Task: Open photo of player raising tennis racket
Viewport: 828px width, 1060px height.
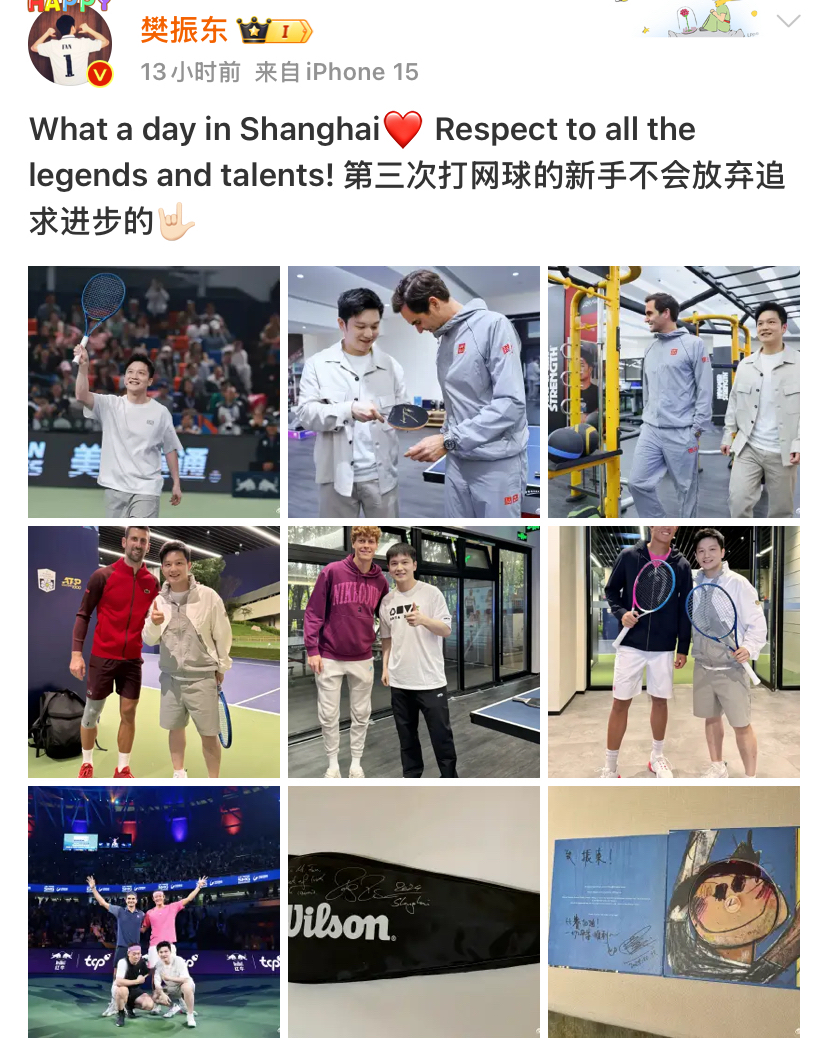Action: (154, 392)
